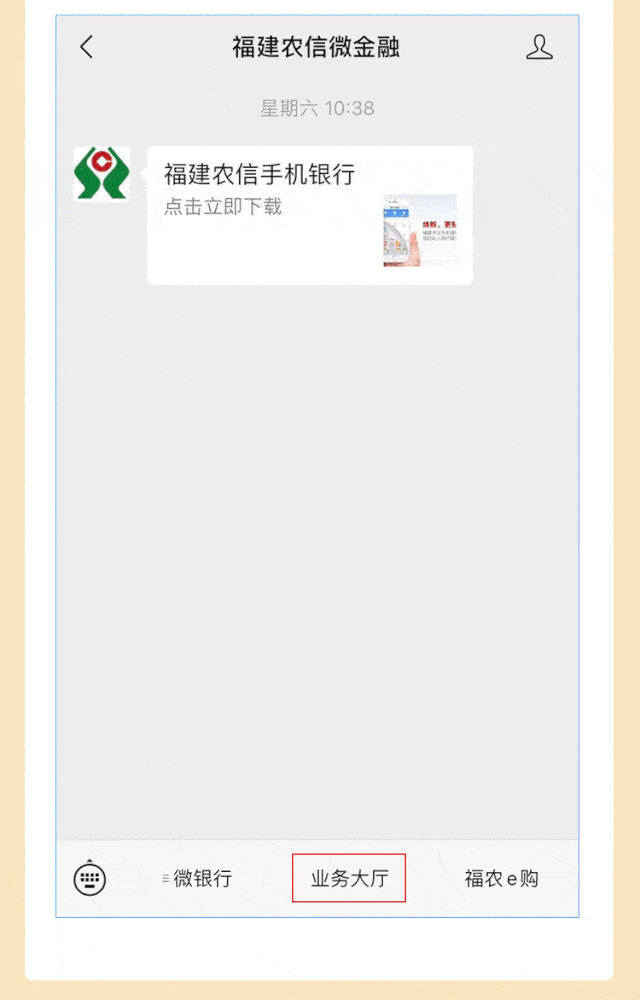Open the 福农e购 menu
Image resolution: width=640 pixels, height=1000 pixels.
tap(501, 879)
